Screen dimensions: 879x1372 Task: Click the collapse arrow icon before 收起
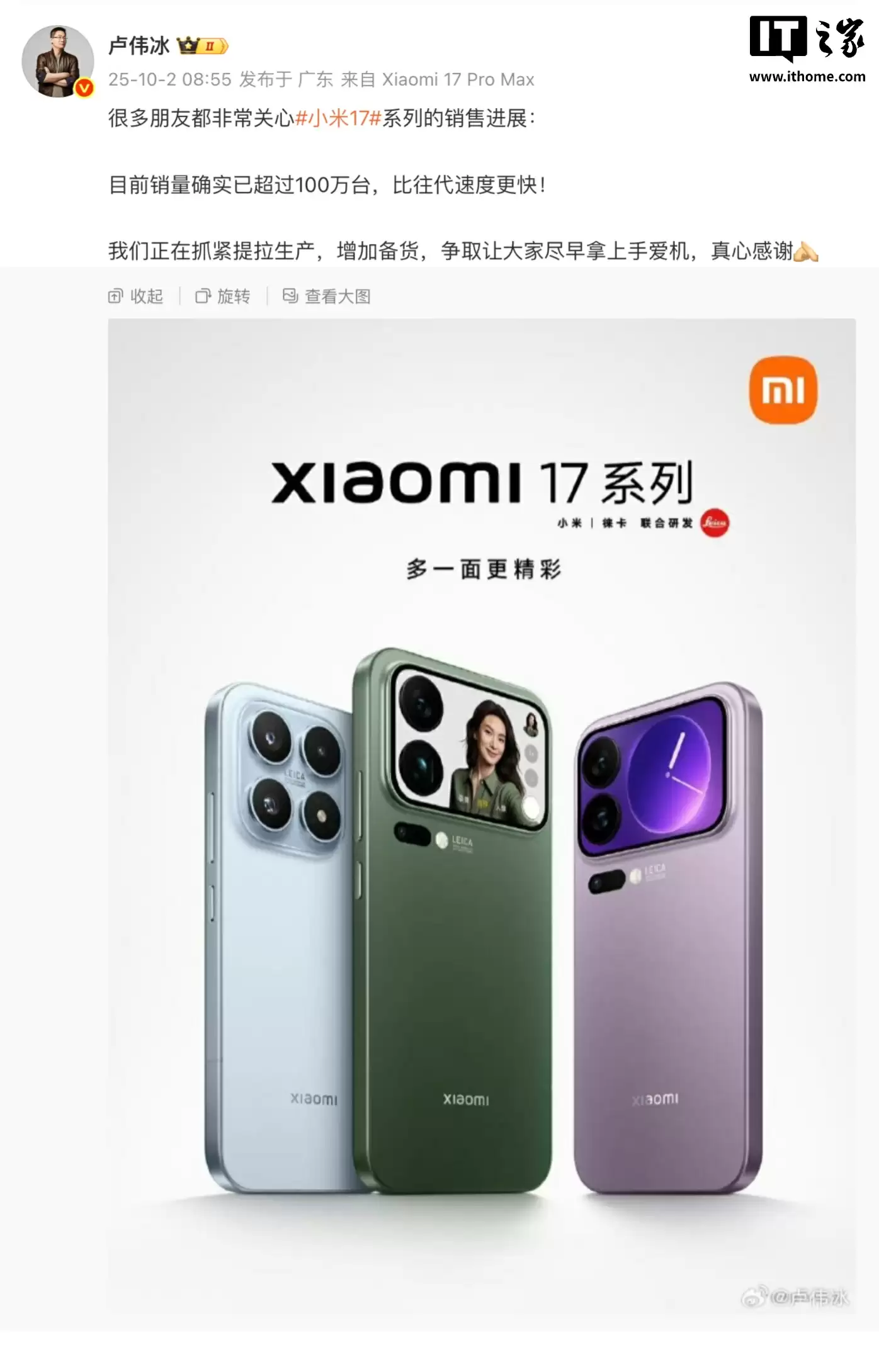point(116,296)
